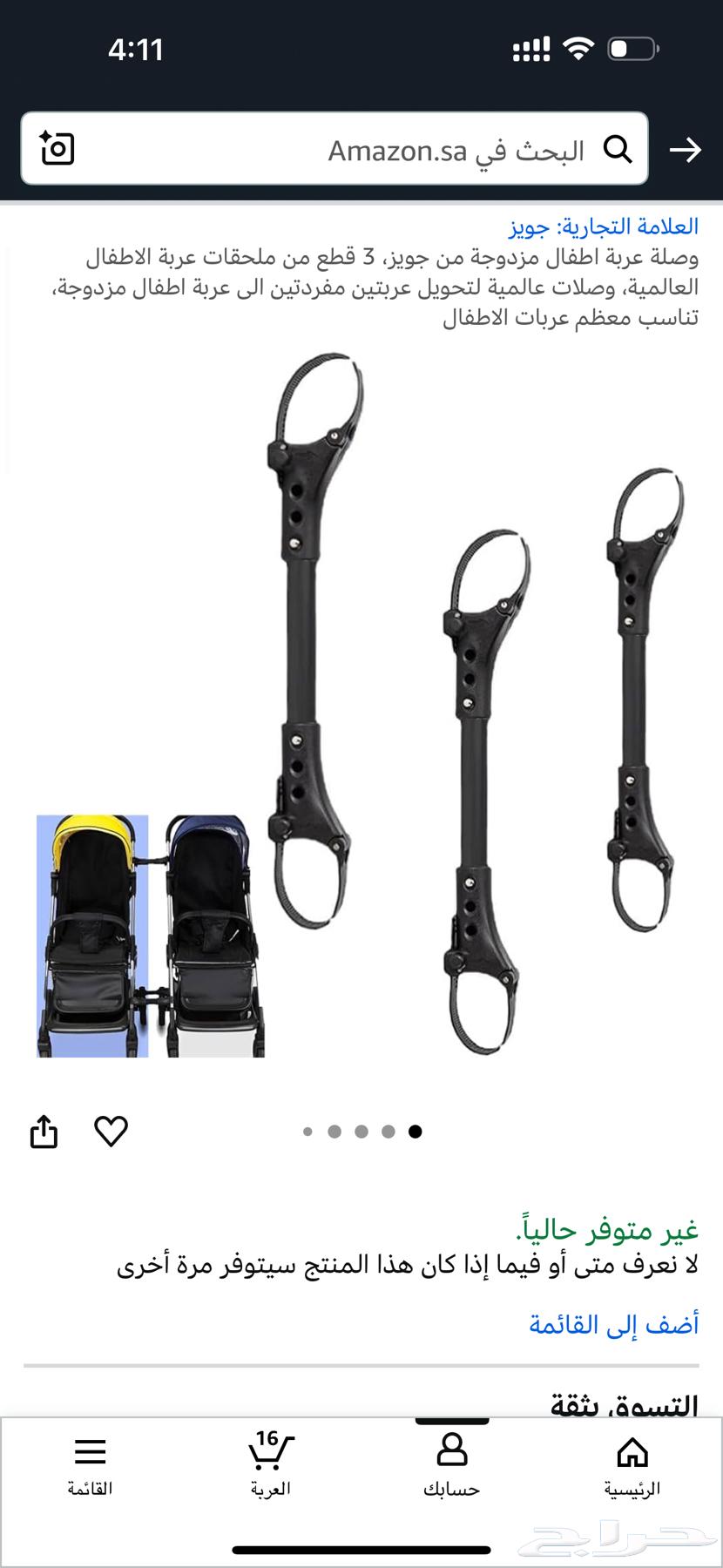Viewport: 723px width, 1568px height.
Task: Add product to favorites with the heart
Action: coord(111,1132)
